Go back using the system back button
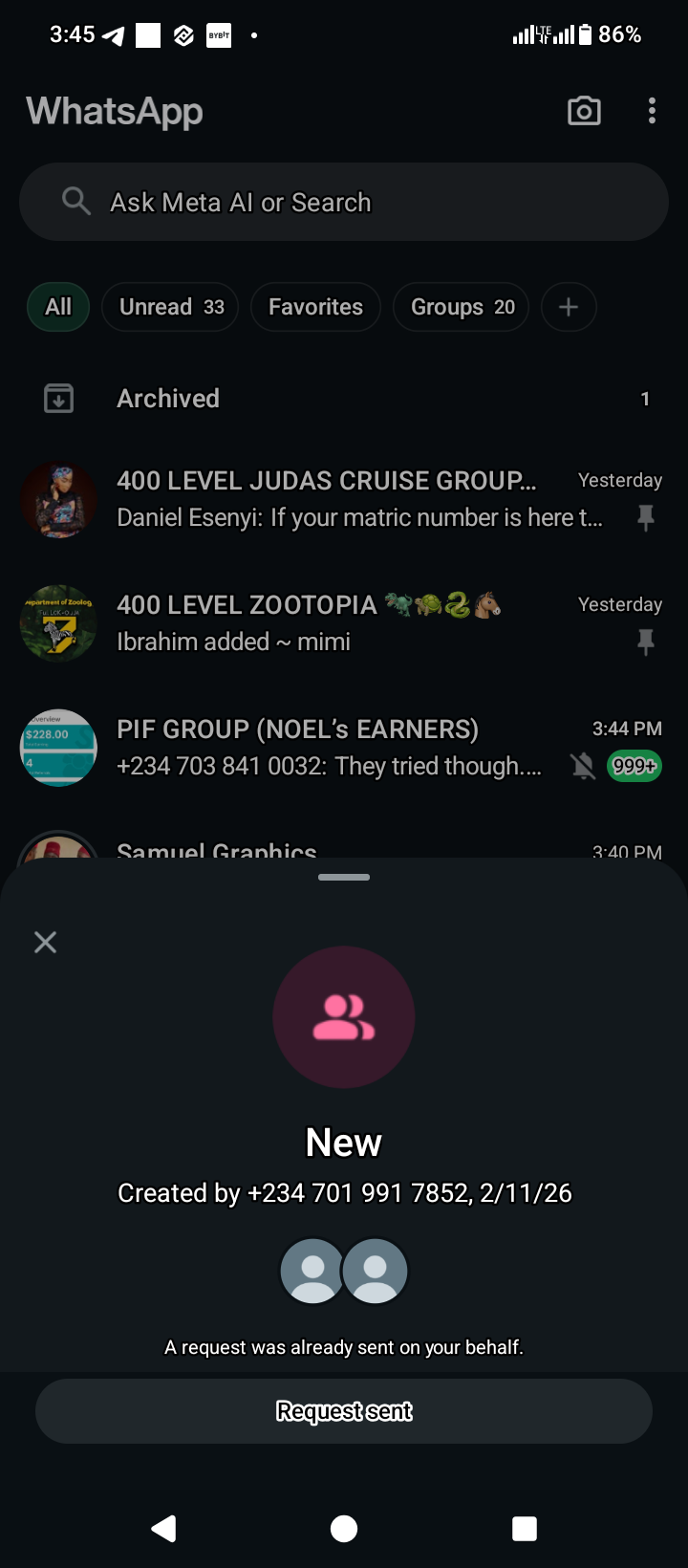The height and width of the screenshot is (1568, 688). [x=164, y=1528]
